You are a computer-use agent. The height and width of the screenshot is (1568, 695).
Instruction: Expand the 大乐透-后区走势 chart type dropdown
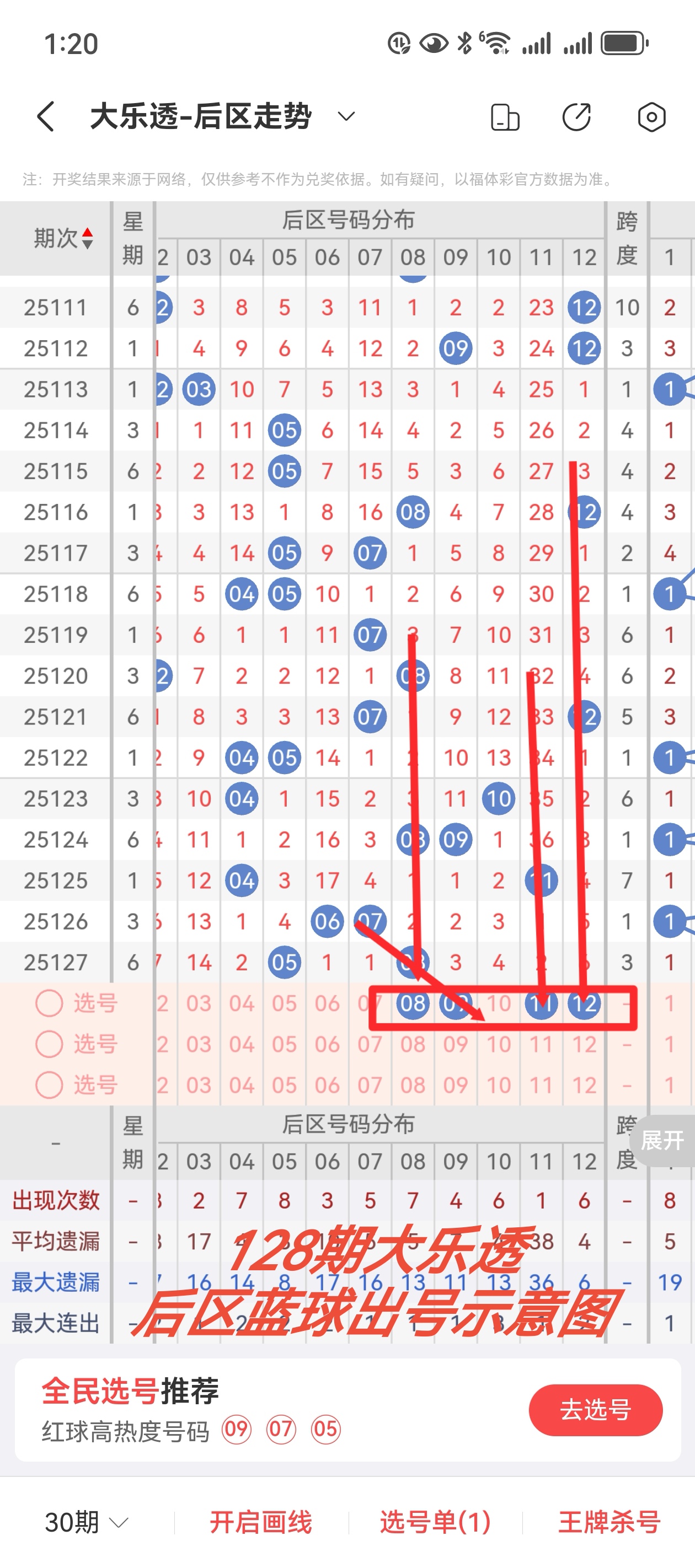point(346,116)
